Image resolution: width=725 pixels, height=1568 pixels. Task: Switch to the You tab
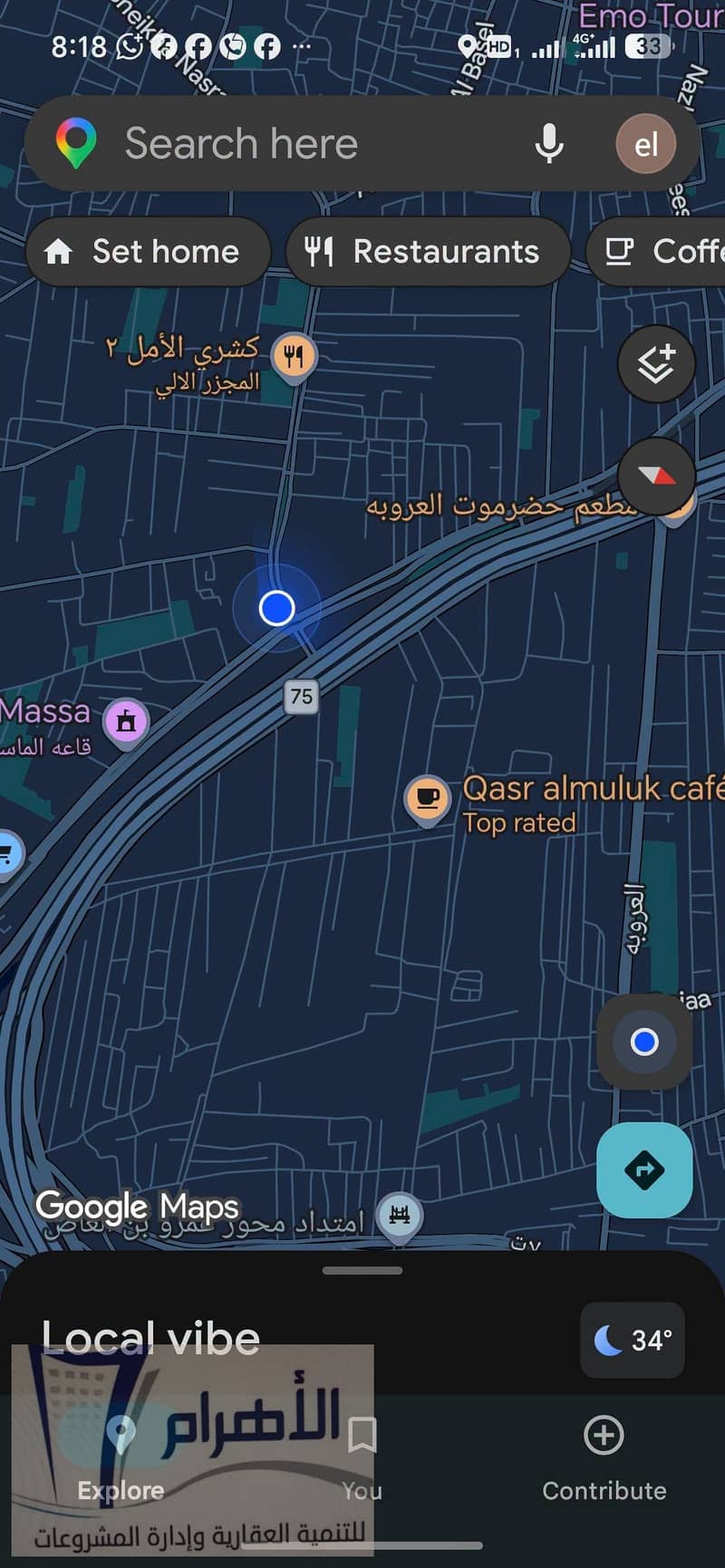click(362, 1460)
